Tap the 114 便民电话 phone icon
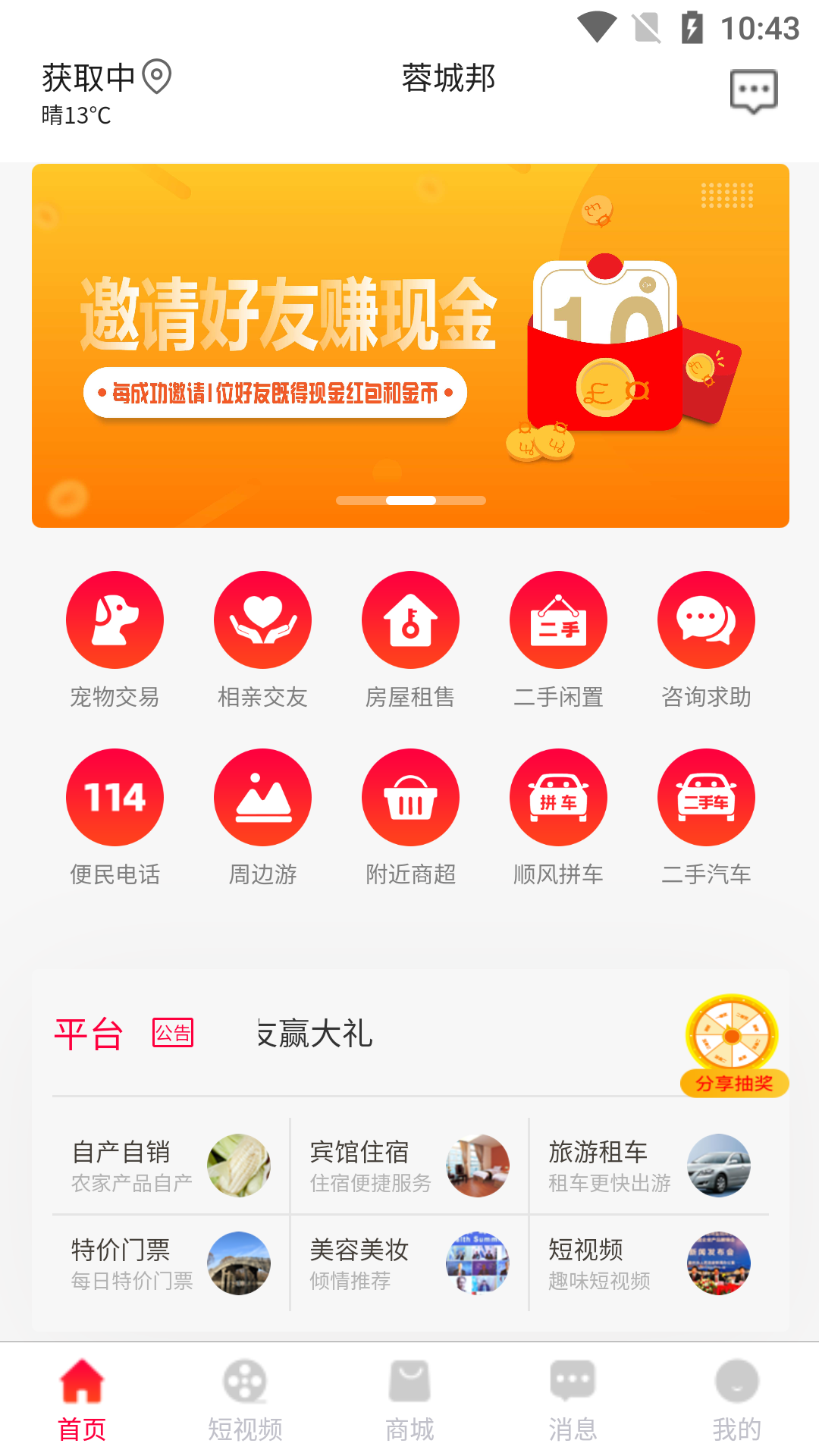Image resolution: width=819 pixels, height=1456 pixels. coord(115,797)
